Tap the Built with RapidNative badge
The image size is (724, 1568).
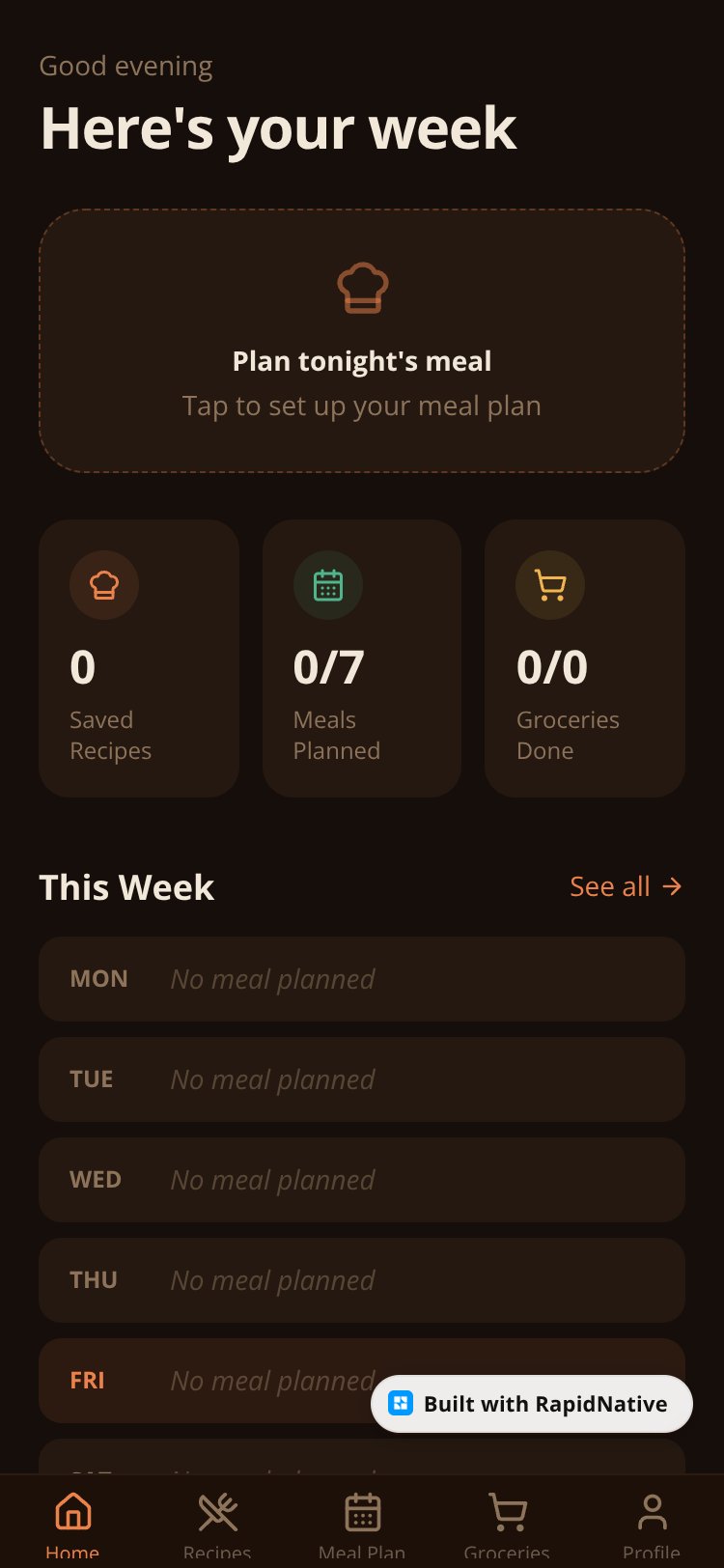[x=532, y=1404]
